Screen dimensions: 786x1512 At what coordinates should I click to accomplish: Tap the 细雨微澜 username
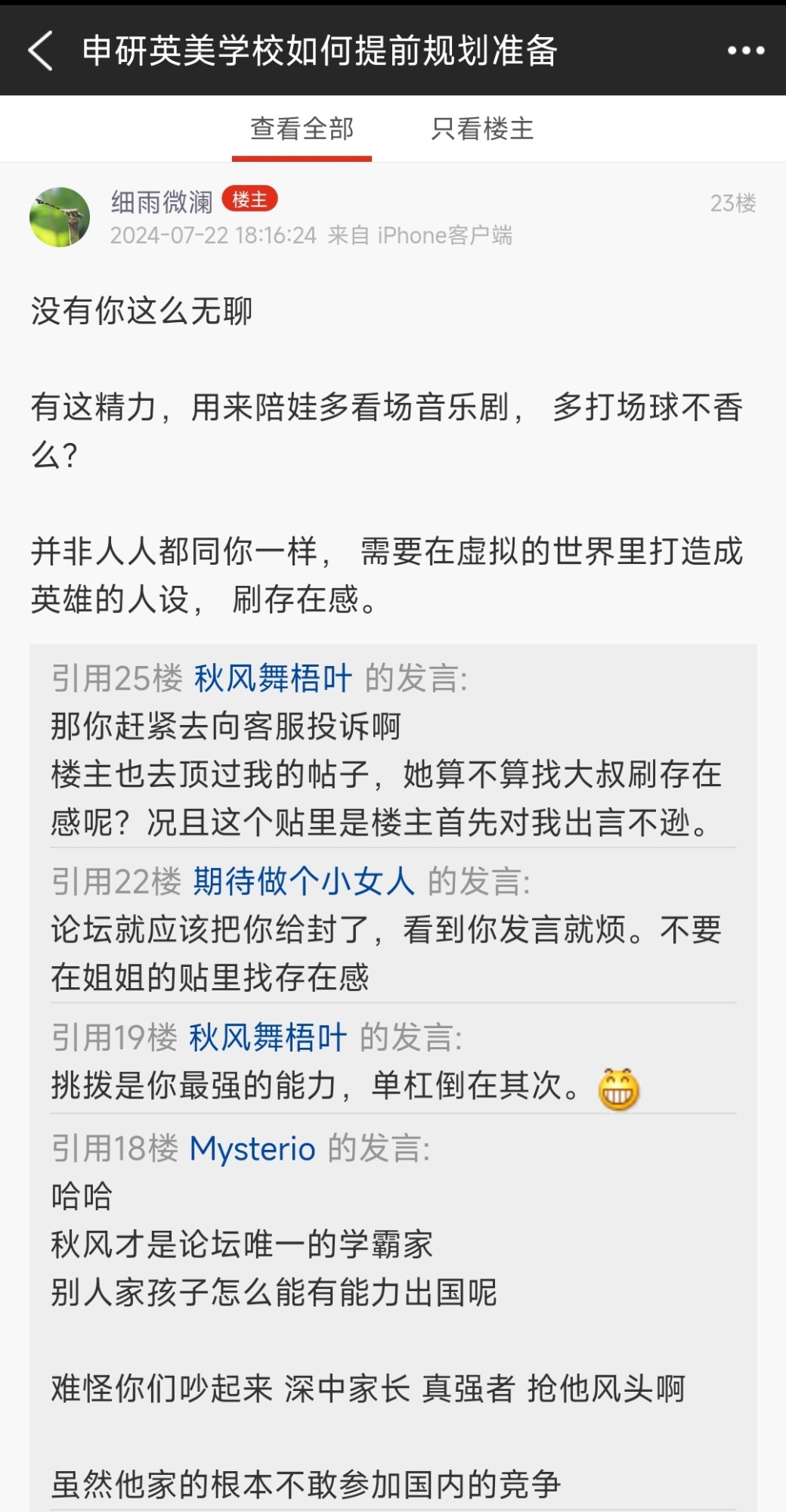[x=162, y=201]
